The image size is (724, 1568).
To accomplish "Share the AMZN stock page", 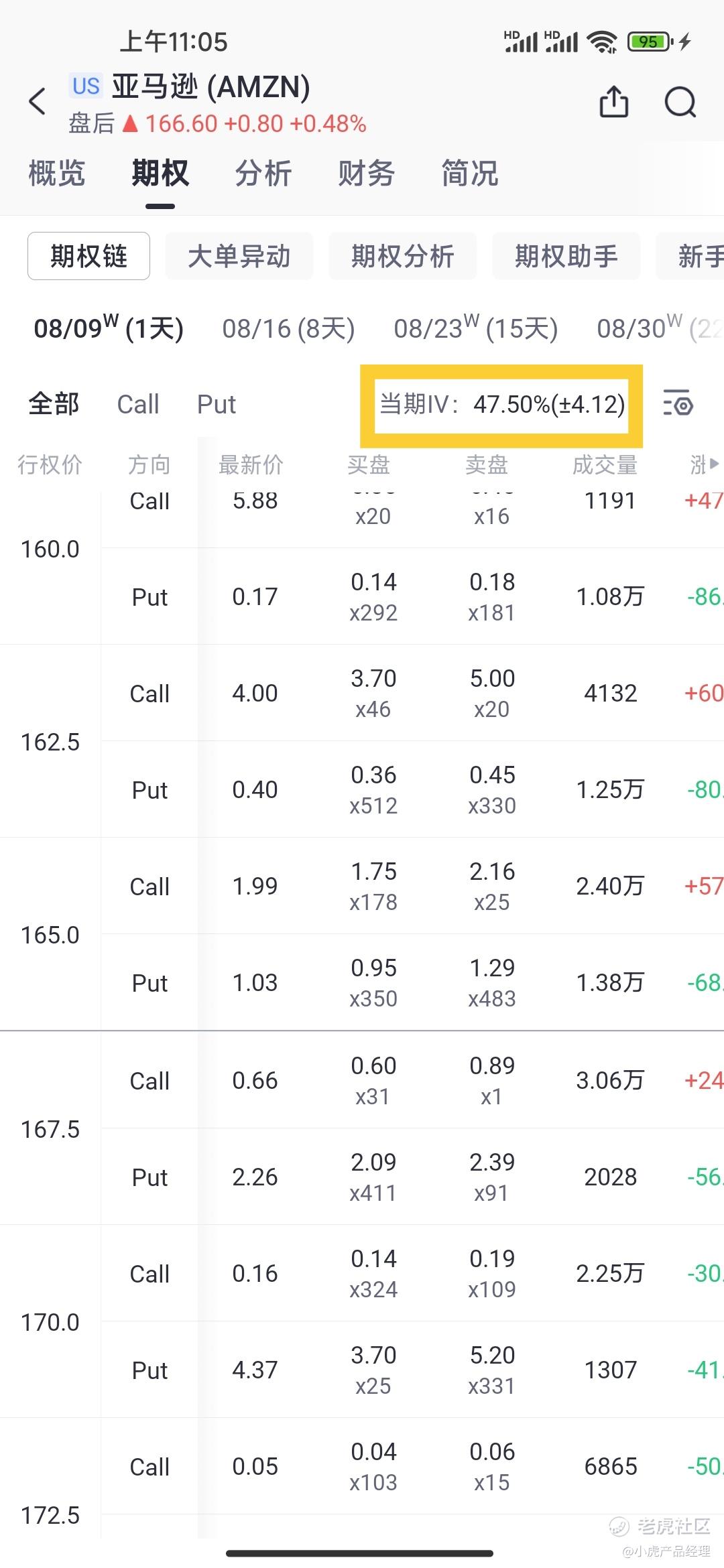I will [613, 102].
